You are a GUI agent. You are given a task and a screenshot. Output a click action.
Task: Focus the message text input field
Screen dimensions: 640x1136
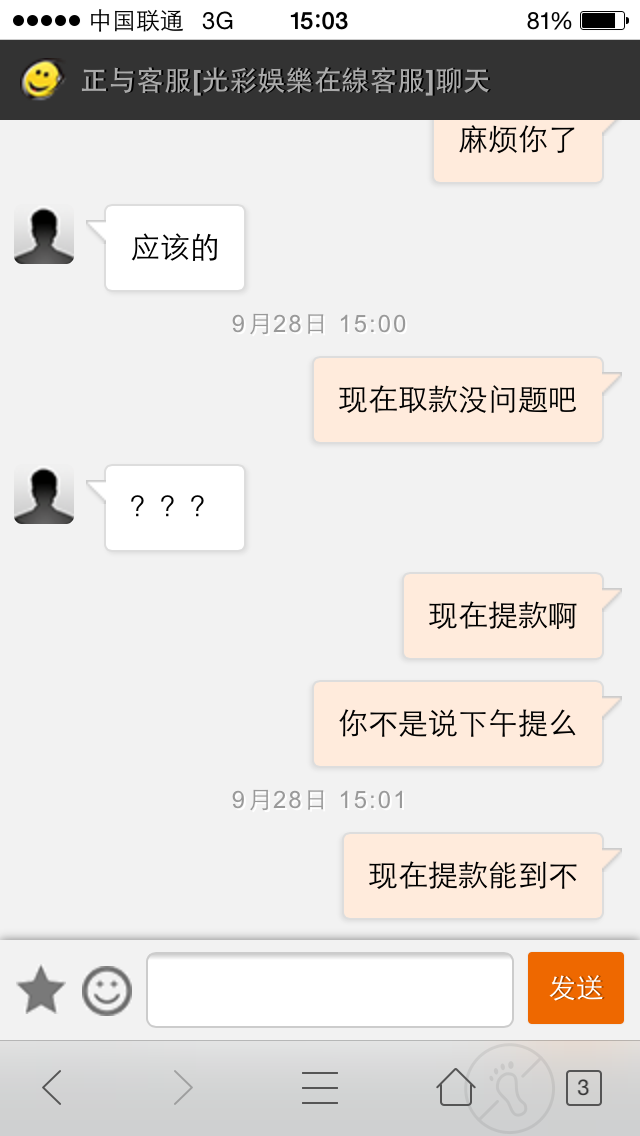330,990
